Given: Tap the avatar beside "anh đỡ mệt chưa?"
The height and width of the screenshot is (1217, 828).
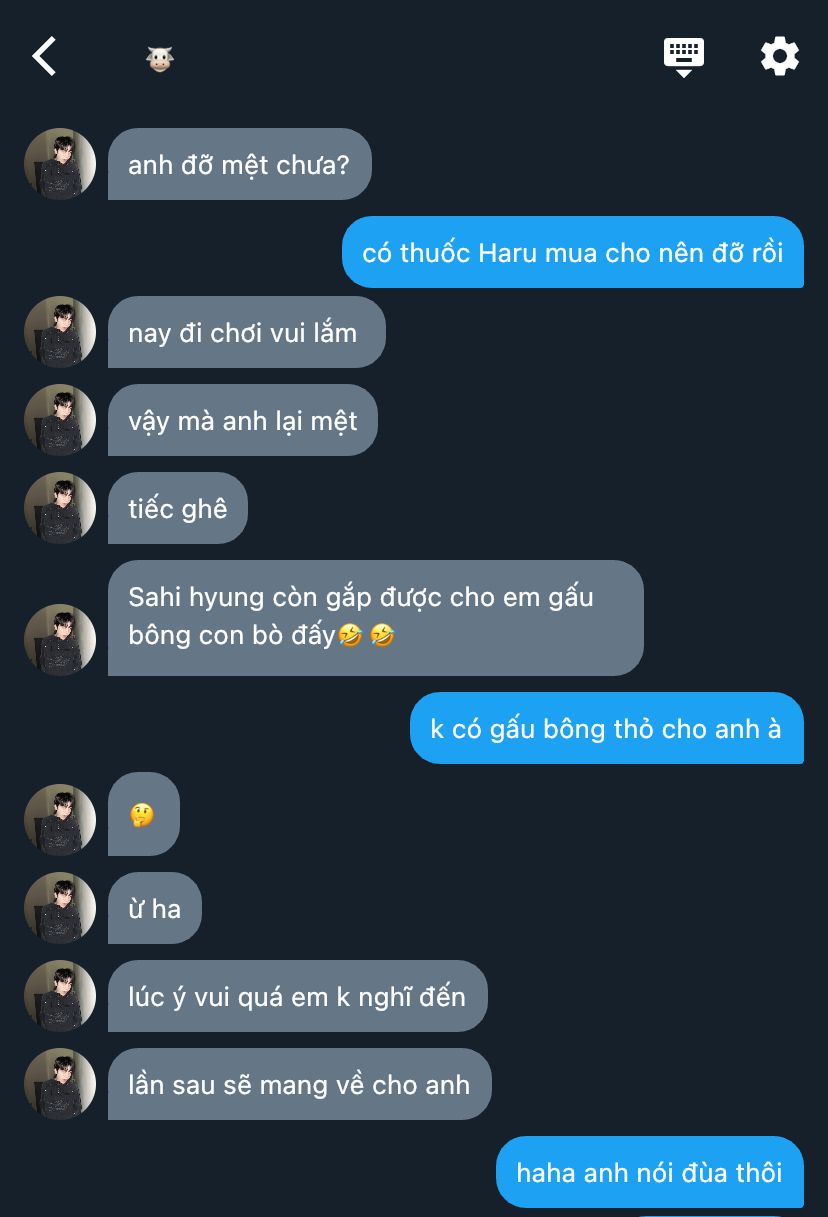Looking at the screenshot, I should click(60, 164).
